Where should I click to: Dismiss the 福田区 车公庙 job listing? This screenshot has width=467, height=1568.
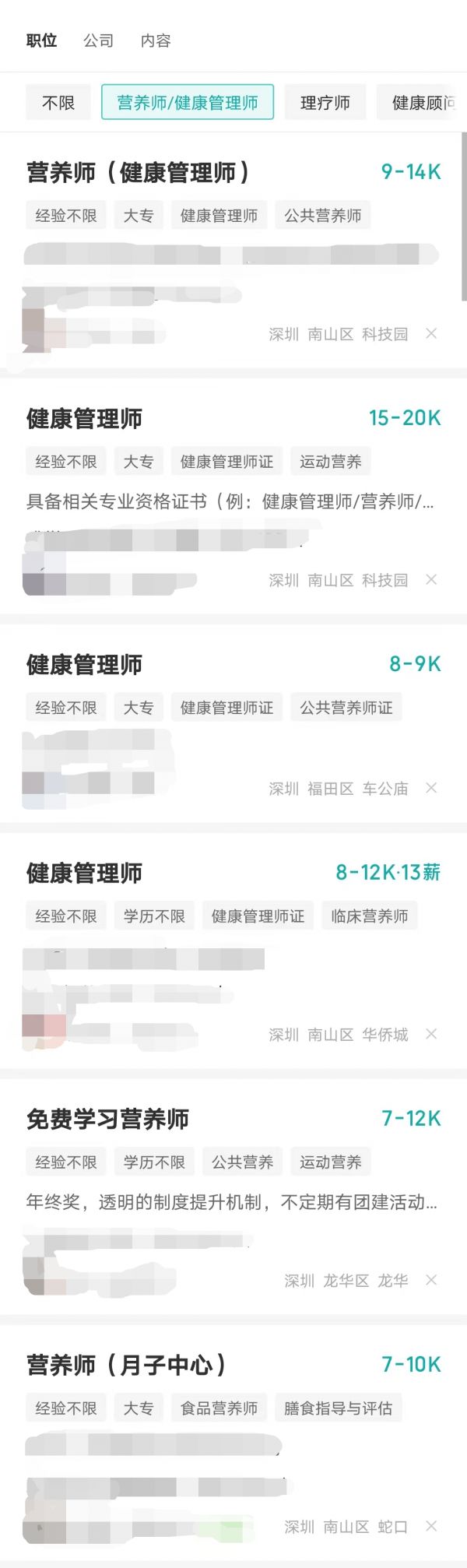coord(431,789)
